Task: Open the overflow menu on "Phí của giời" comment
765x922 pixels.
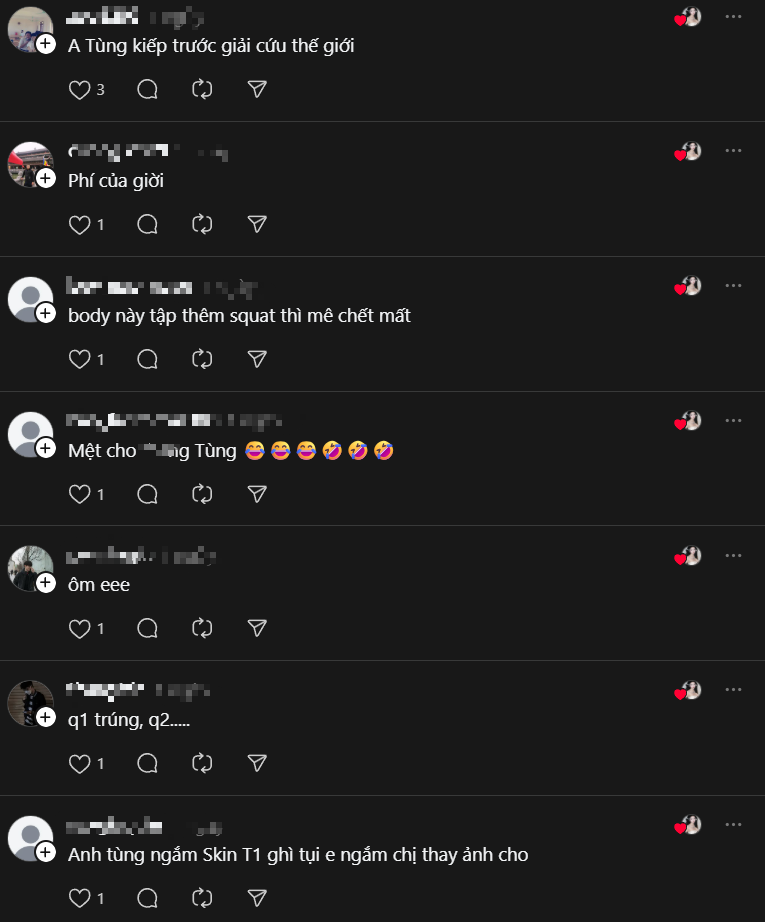Action: [733, 151]
